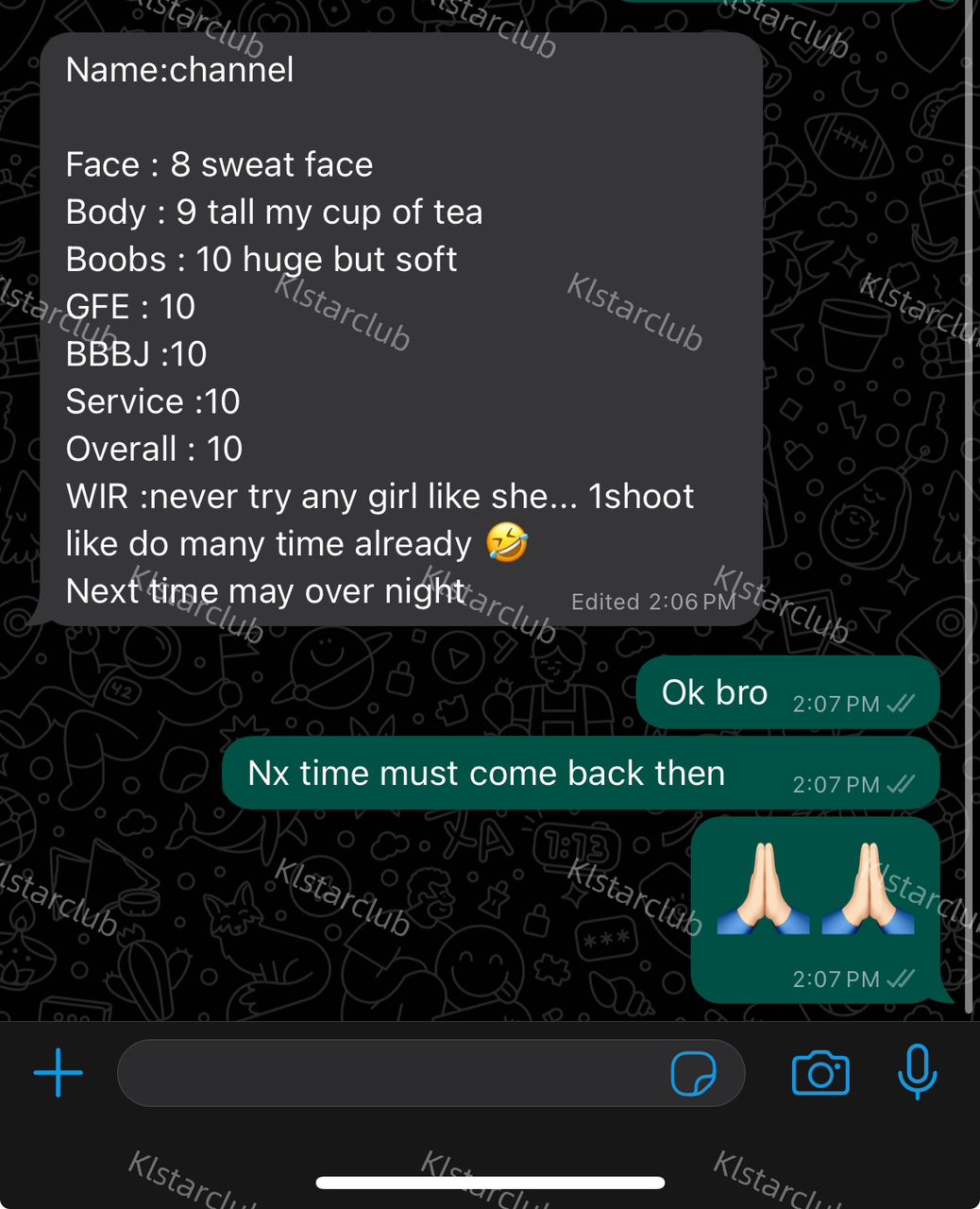Open the camera to send a photo

819,1074
